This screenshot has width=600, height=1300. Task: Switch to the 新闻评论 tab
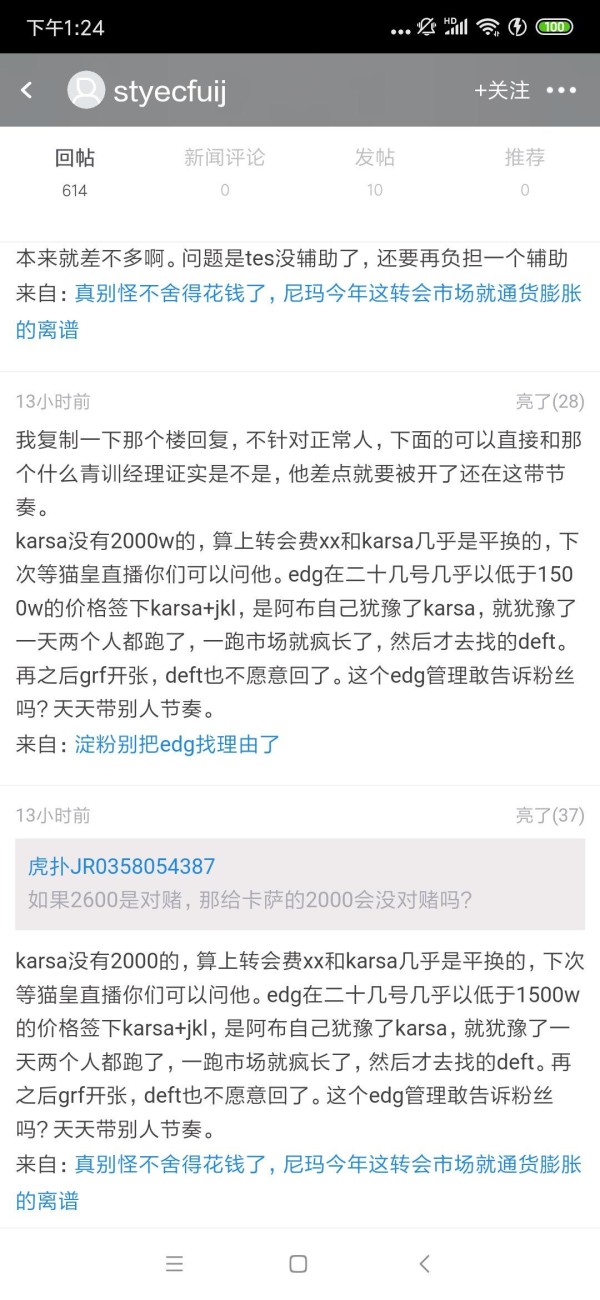point(225,171)
